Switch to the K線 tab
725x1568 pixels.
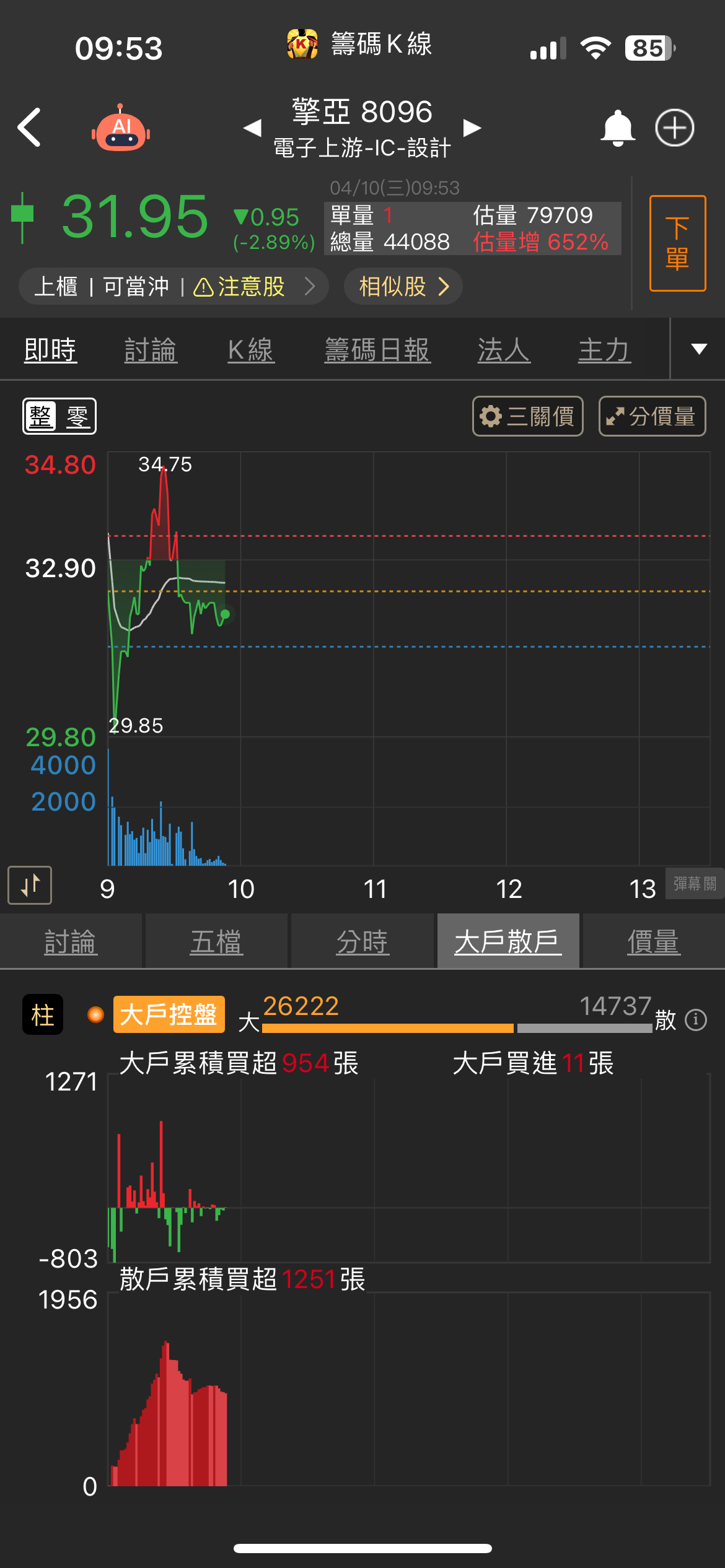pos(251,350)
